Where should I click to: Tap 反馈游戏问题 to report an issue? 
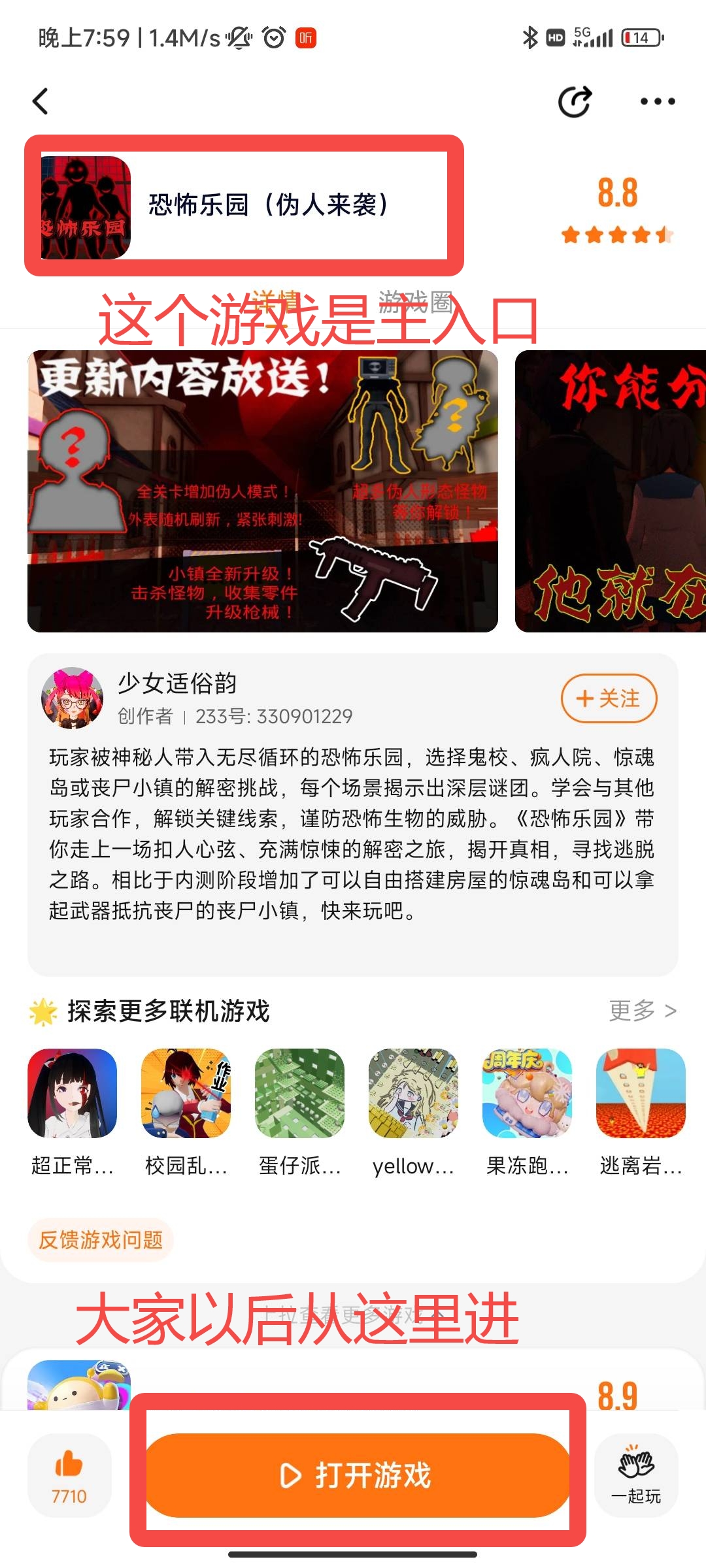101,1239
